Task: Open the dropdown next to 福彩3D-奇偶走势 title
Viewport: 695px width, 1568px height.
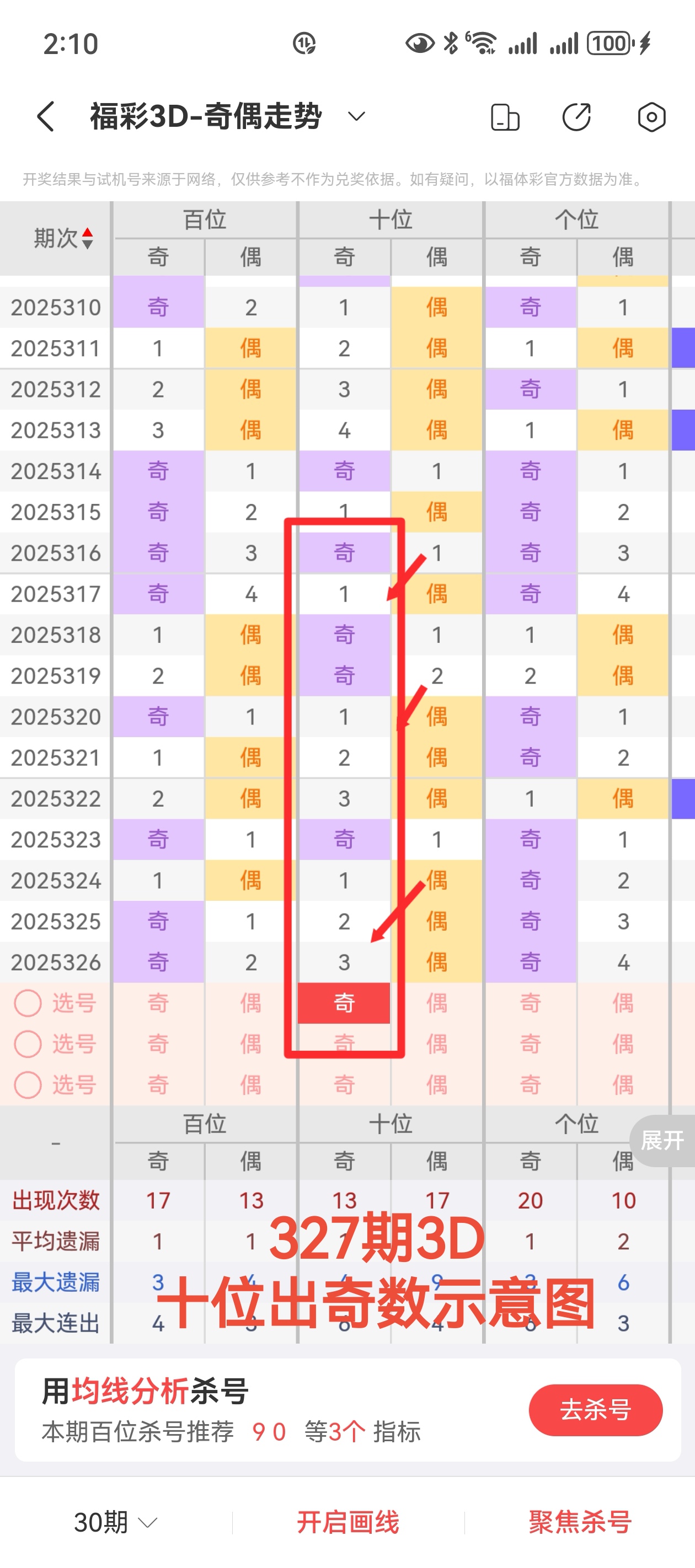Action: point(355,116)
